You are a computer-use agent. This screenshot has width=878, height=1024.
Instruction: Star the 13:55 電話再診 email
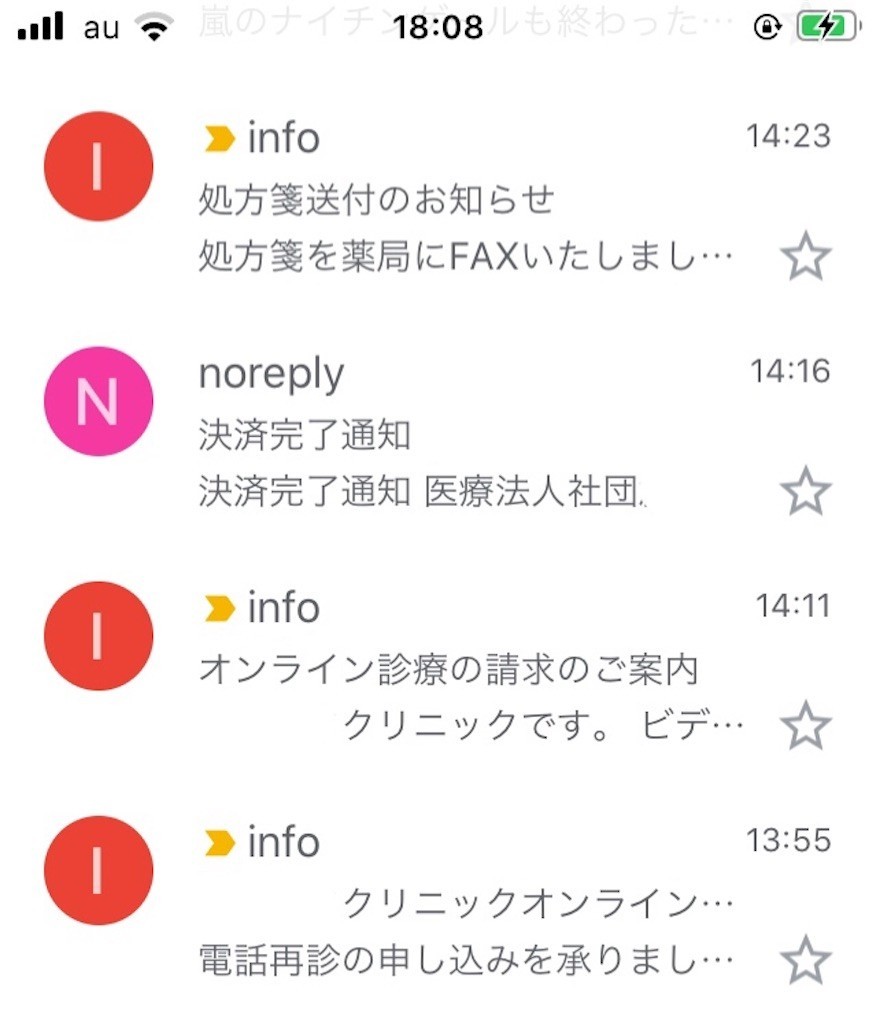tap(805, 960)
